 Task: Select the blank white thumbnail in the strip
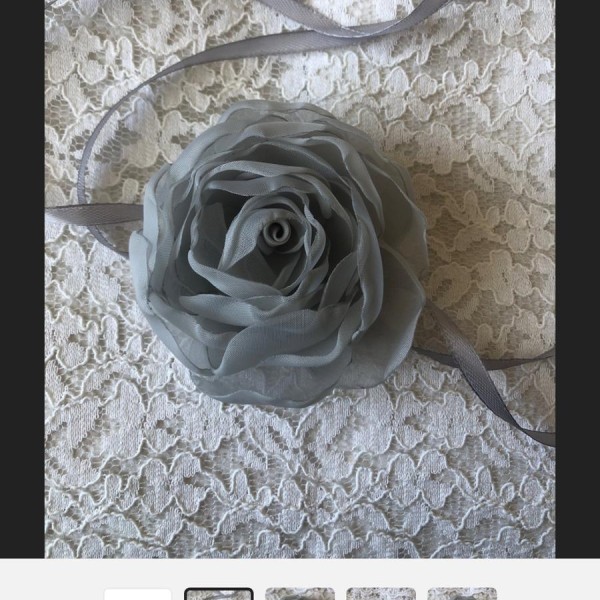pyautogui.click(x=138, y=594)
